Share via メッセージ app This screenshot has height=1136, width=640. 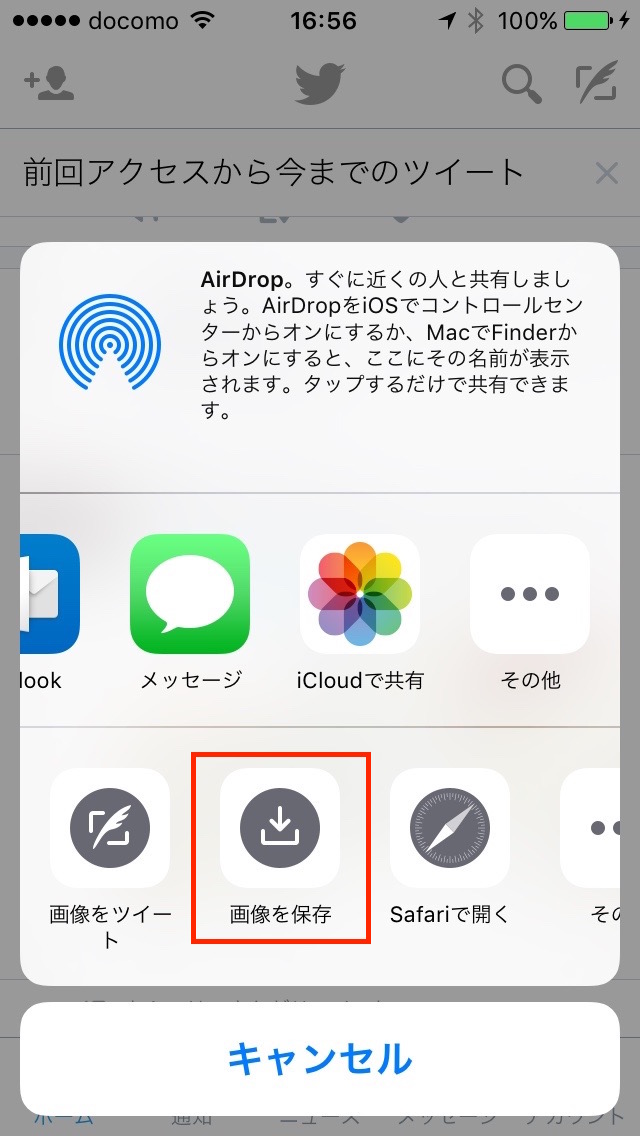(x=190, y=594)
